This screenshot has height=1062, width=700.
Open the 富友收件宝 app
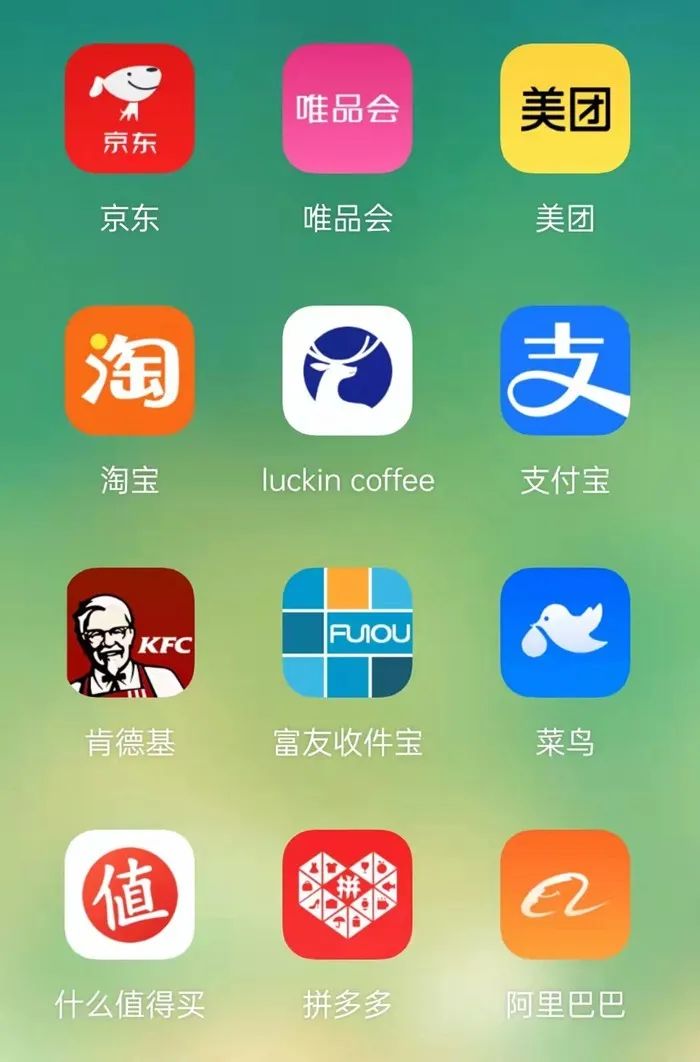pyautogui.click(x=347, y=633)
